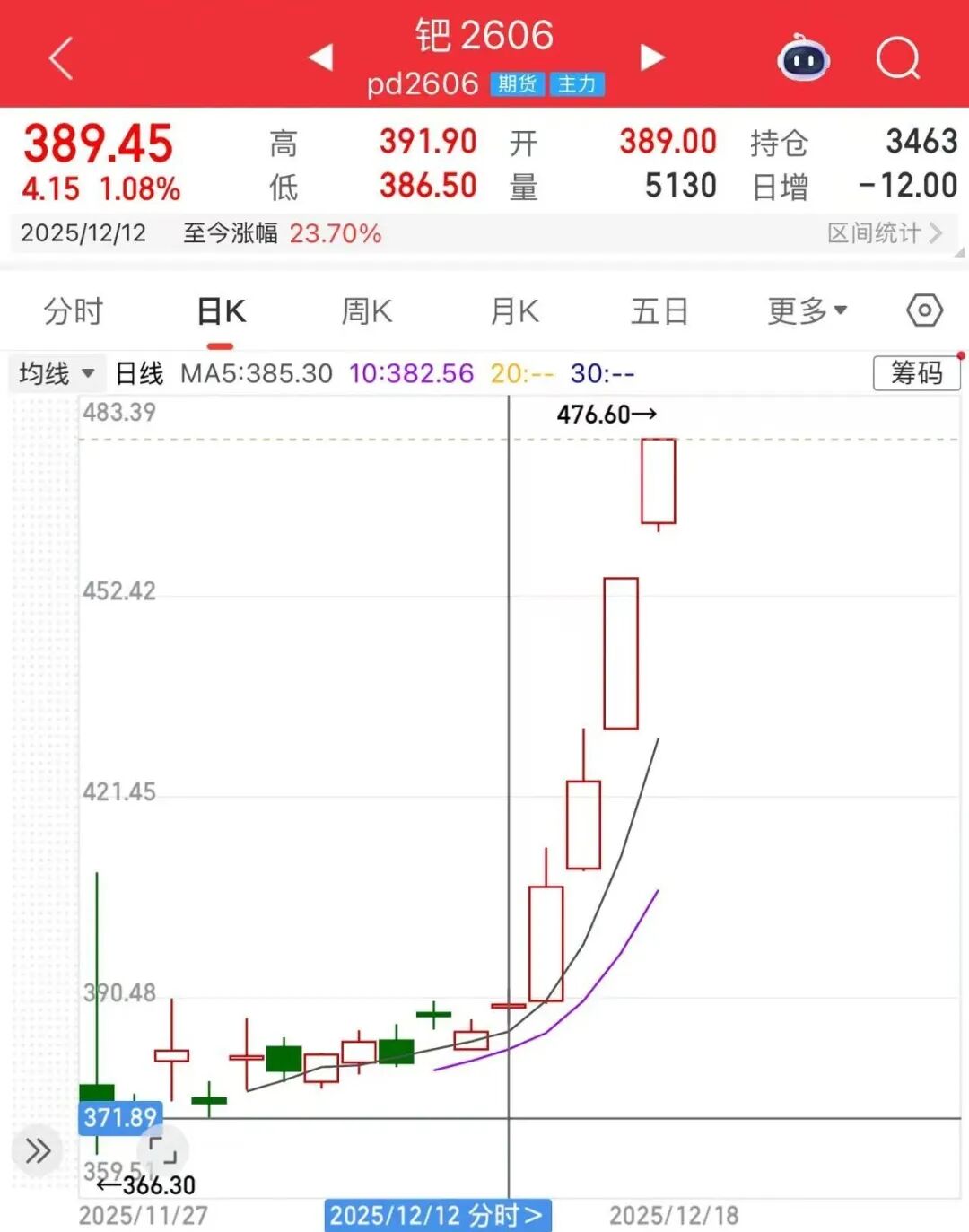969x1232 pixels.
Task: Switch to the 周K tab
Action: 367,311
